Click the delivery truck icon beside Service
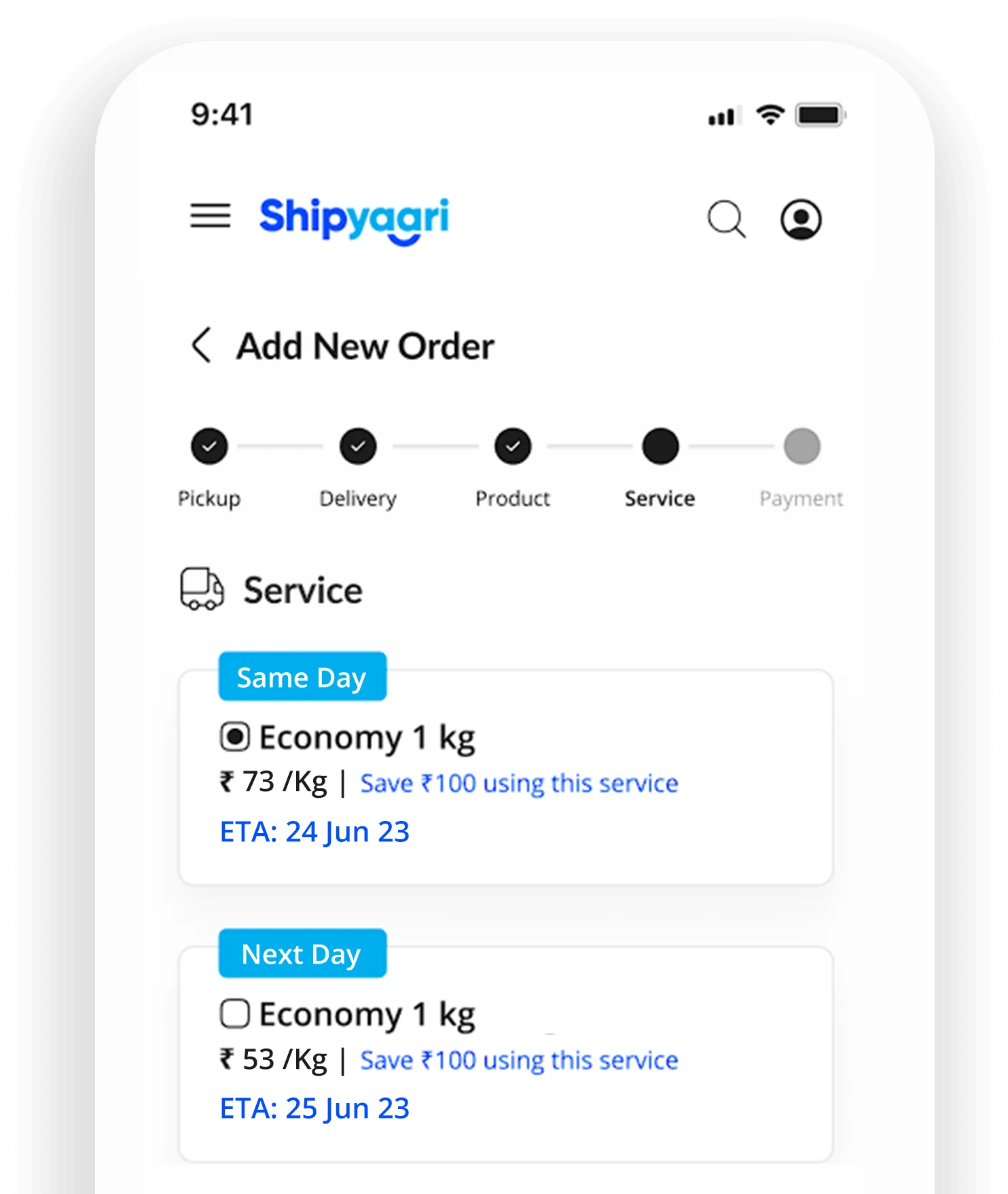This screenshot has width=1008, height=1194. point(200,589)
